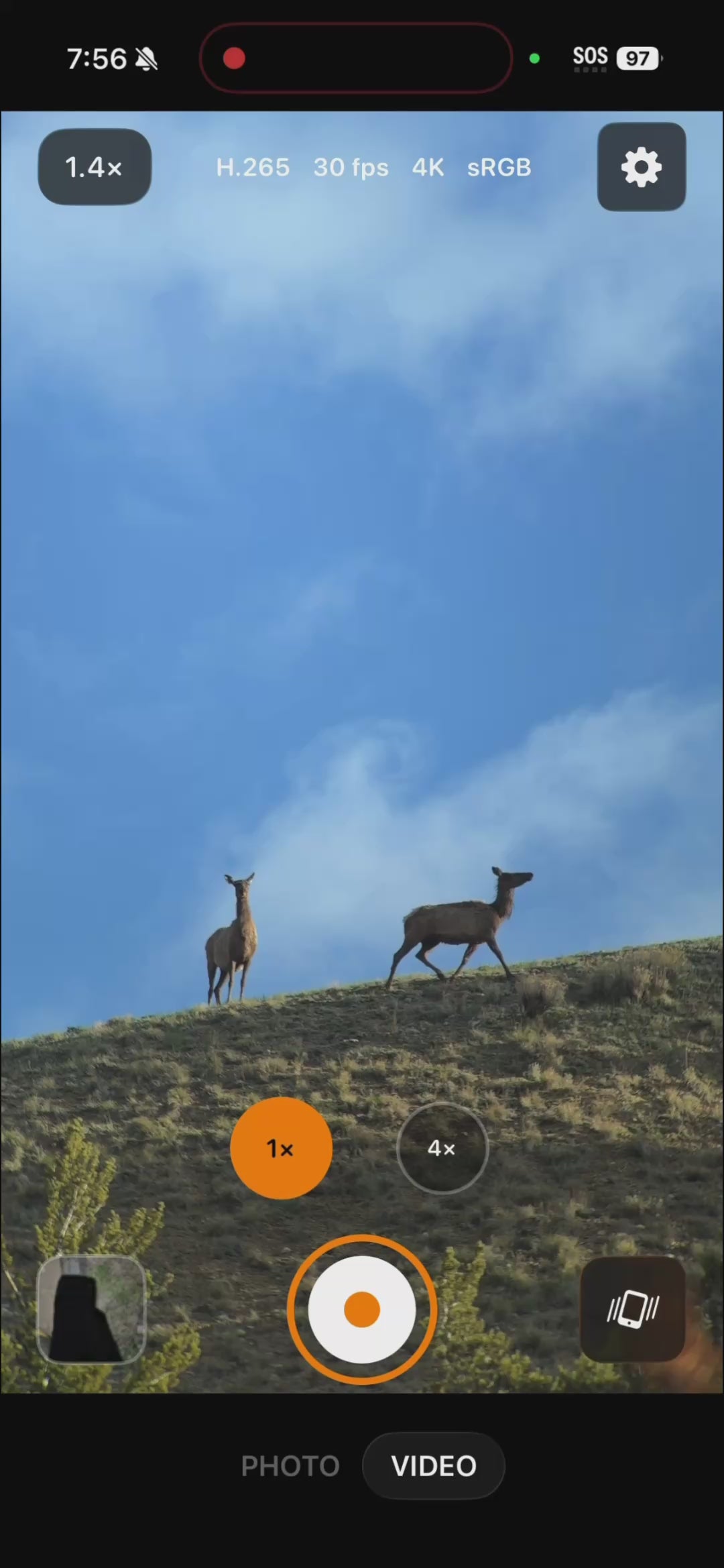Screen dimensions: 724x1568
Task: Change the H.265 codec setting
Action: pos(253,167)
